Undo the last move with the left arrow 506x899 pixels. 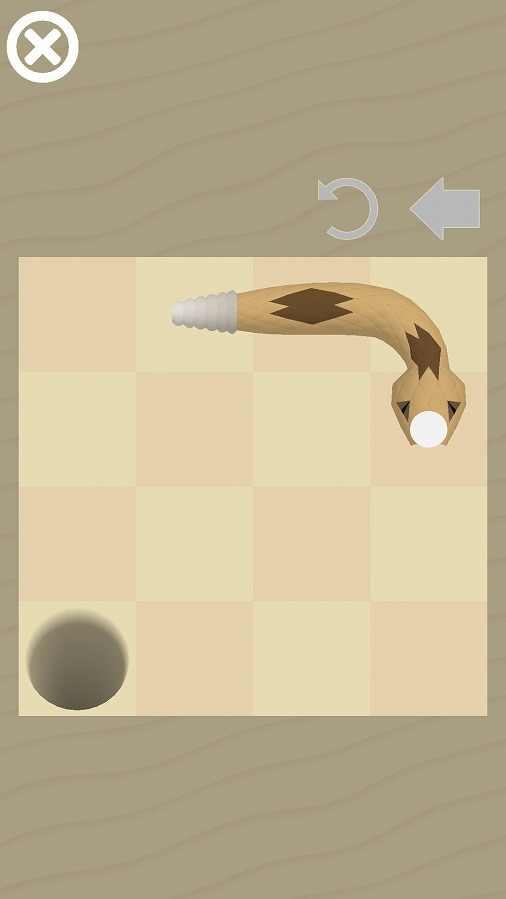(x=445, y=209)
